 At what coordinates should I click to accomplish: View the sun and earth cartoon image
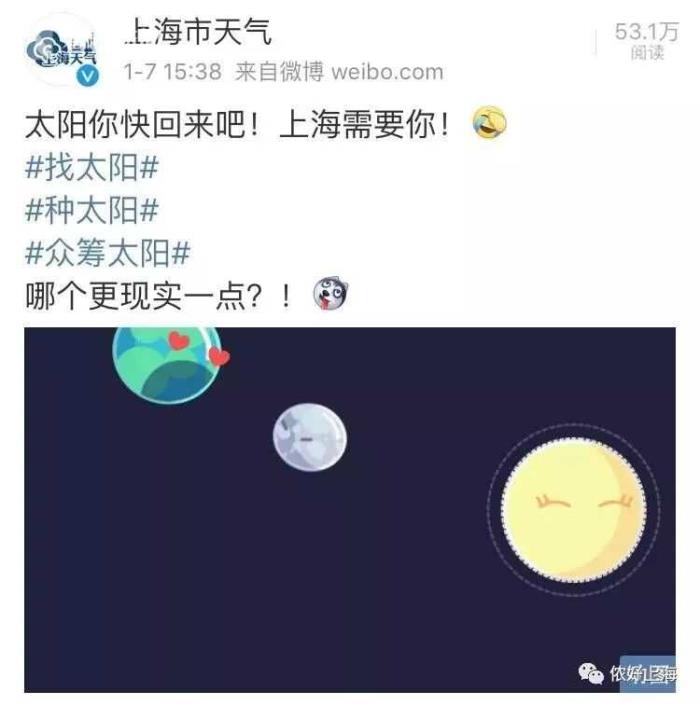[349, 508]
